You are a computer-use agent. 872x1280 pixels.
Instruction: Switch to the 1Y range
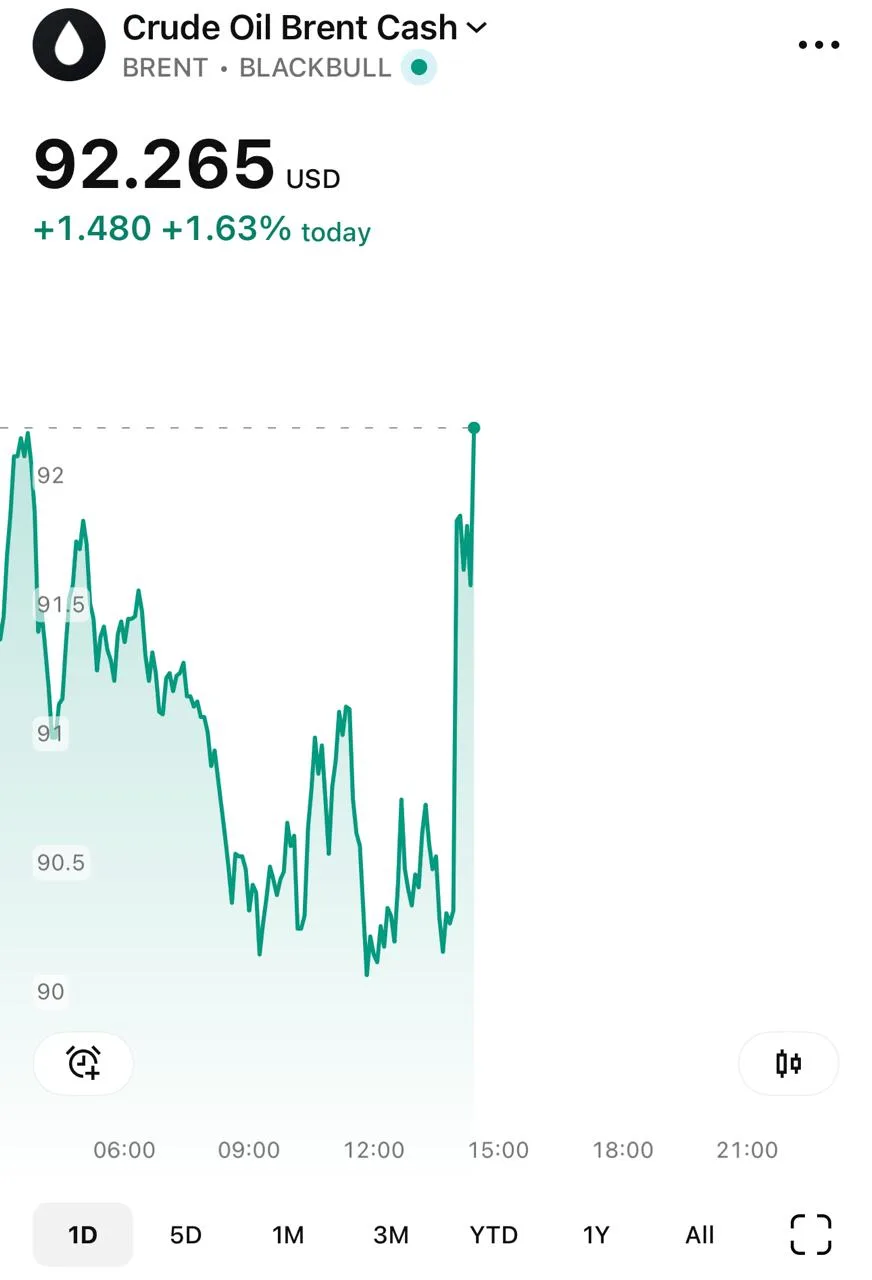tap(596, 1235)
